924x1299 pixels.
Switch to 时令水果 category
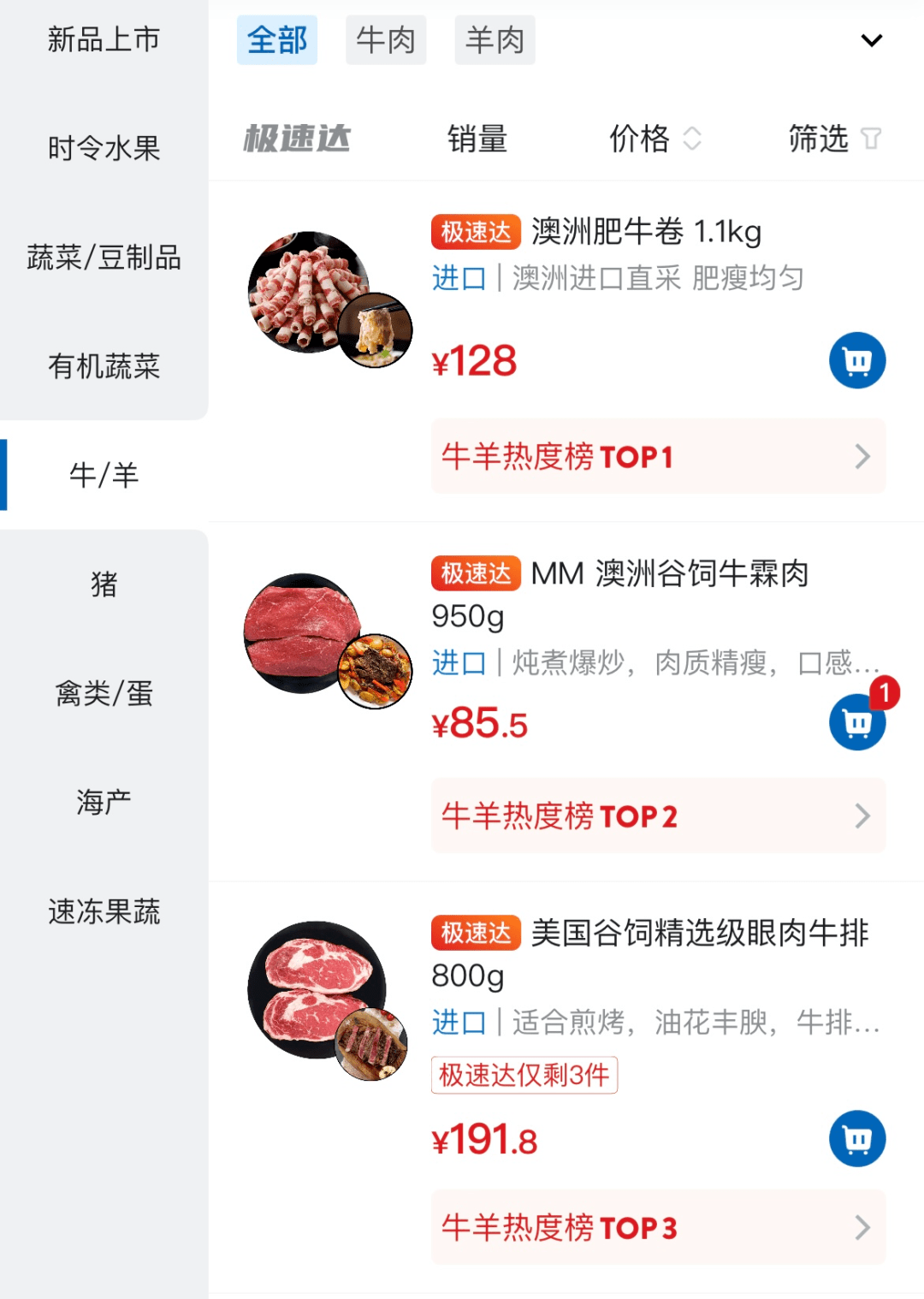coord(104,148)
